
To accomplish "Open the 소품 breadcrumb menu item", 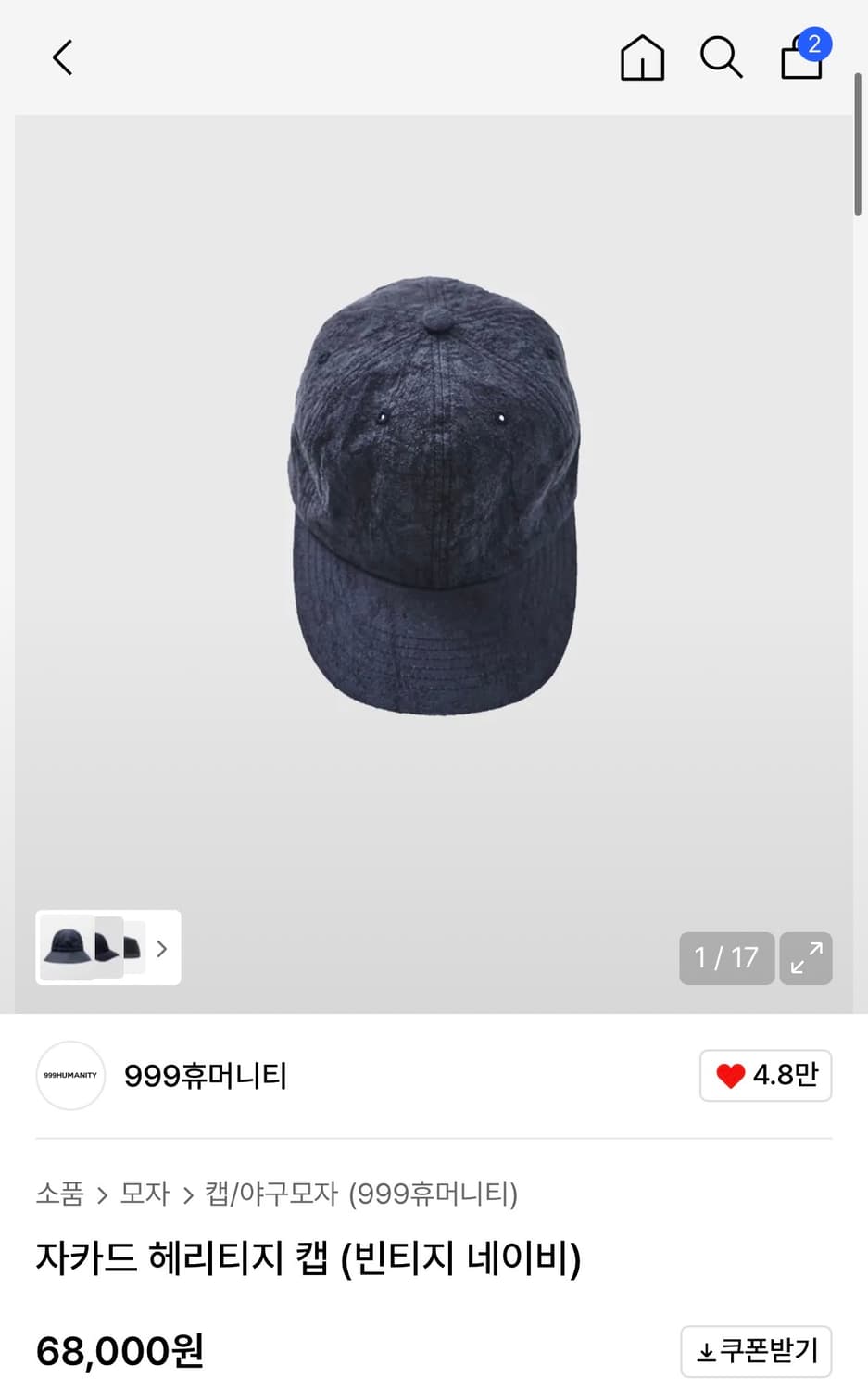I will pyautogui.click(x=57, y=1194).
